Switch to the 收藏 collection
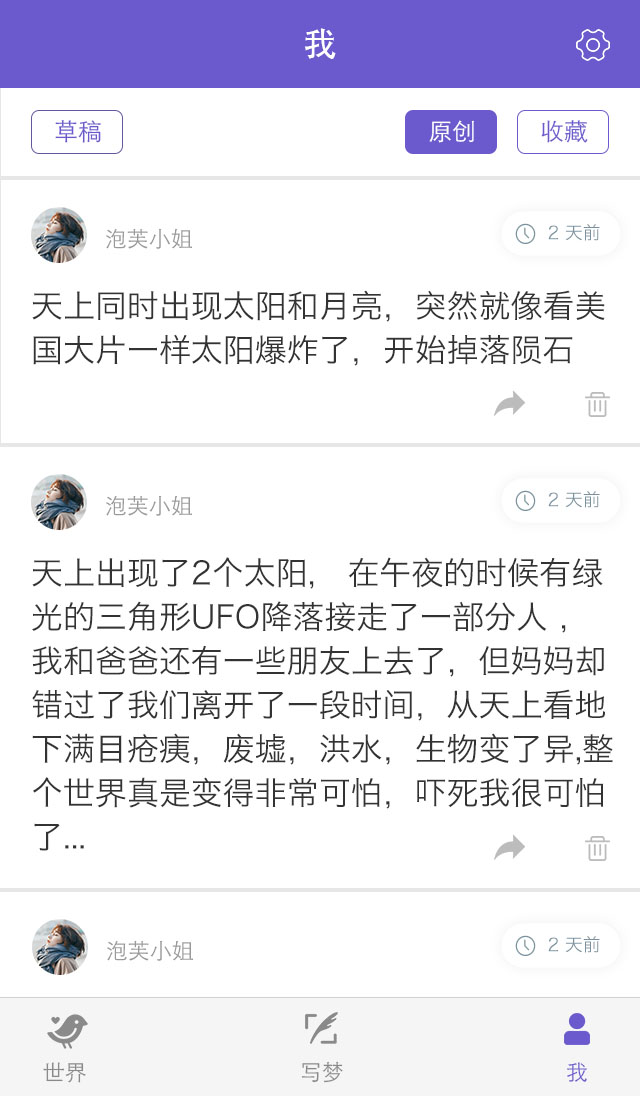The image size is (640, 1096). (563, 132)
